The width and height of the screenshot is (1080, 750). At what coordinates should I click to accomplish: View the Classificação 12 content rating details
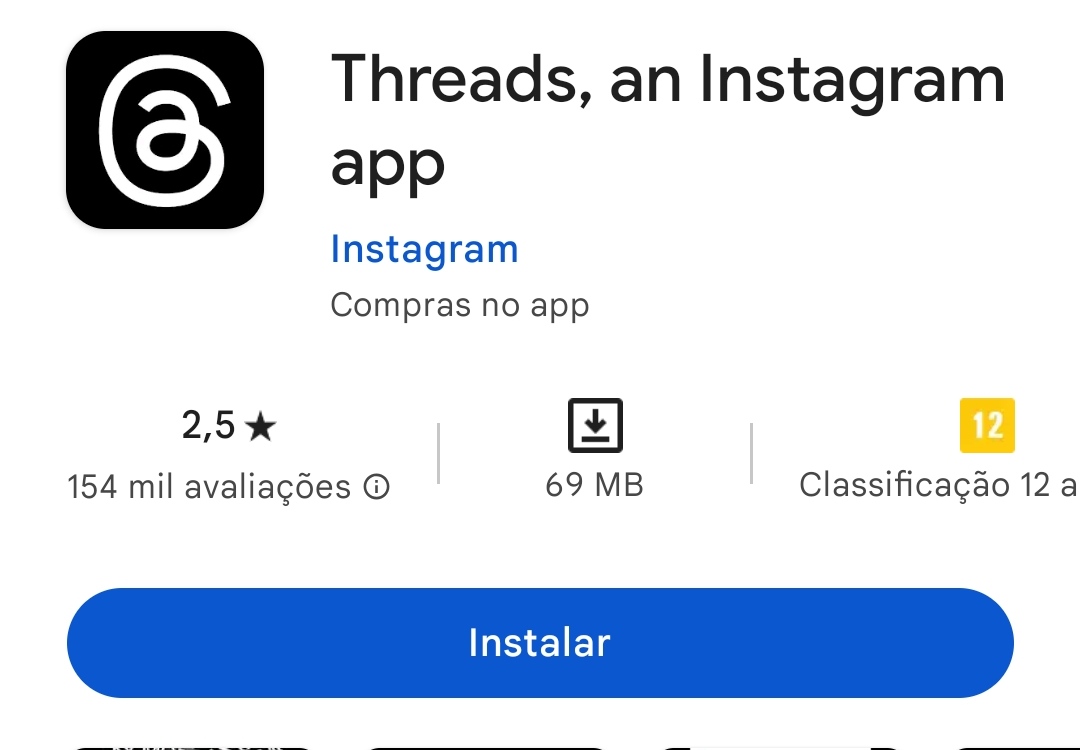coord(986,426)
